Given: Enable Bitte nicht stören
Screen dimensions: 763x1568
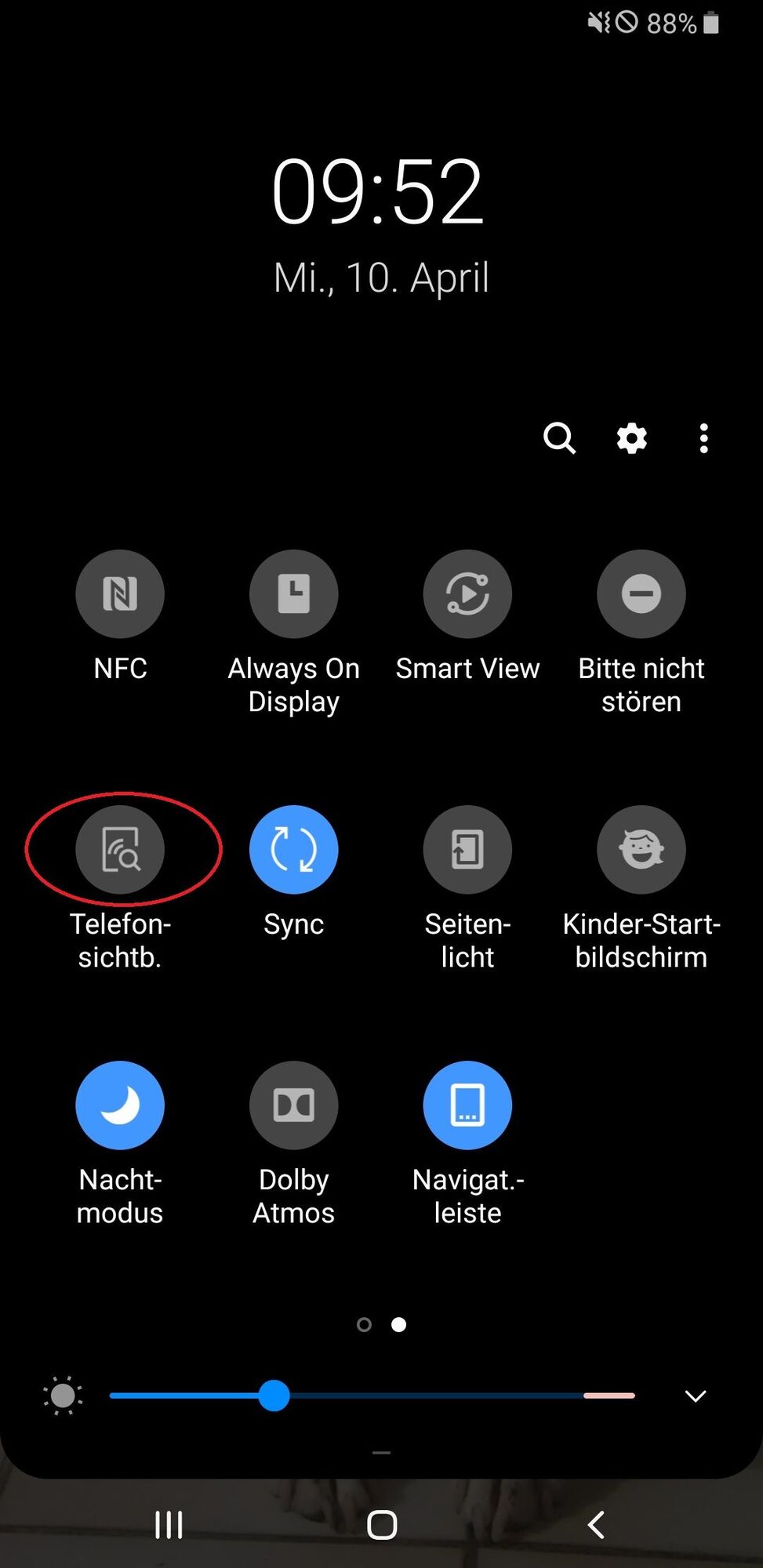Looking at the screenshot, I should [x=641, y=593].
